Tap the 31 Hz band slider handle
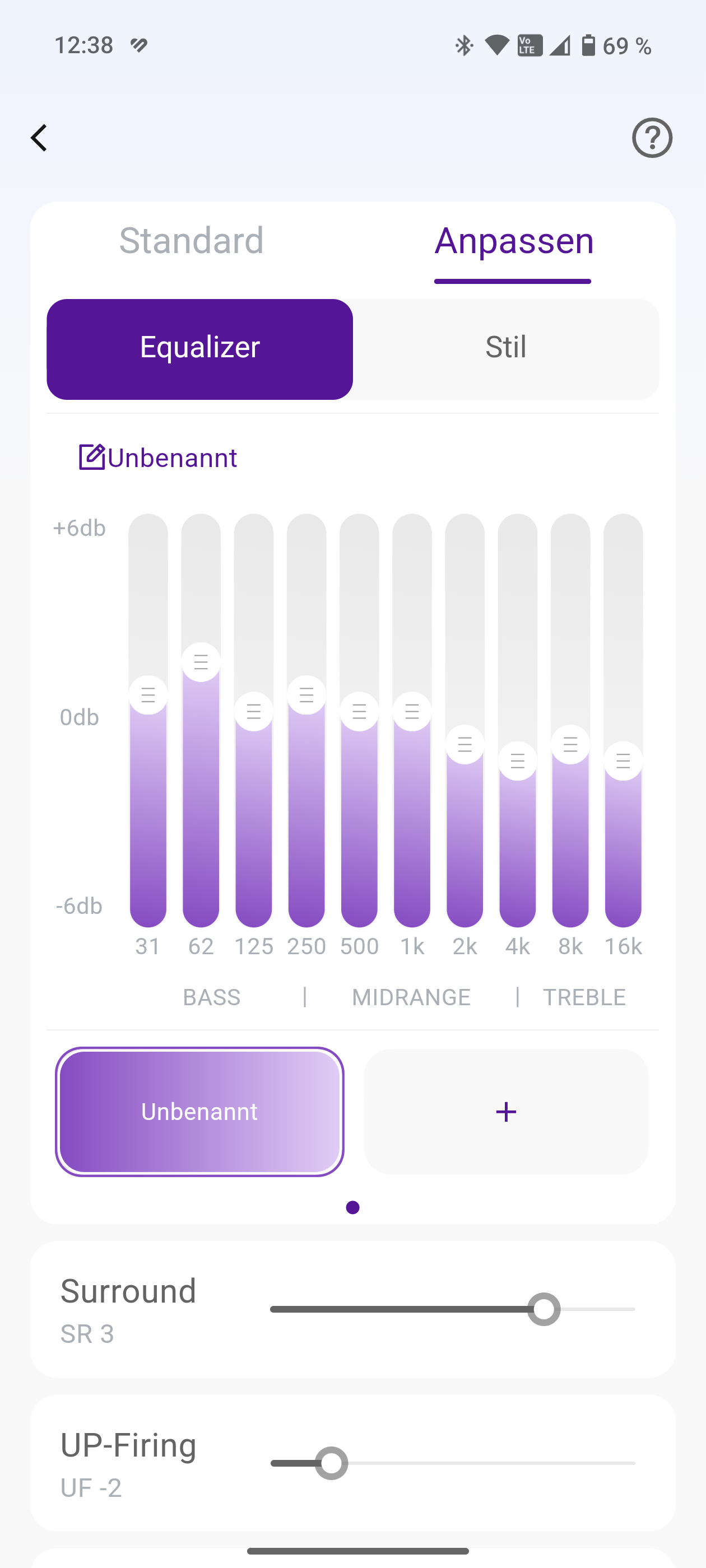Viewport: 706px width, 1568px height. [148, 695]
